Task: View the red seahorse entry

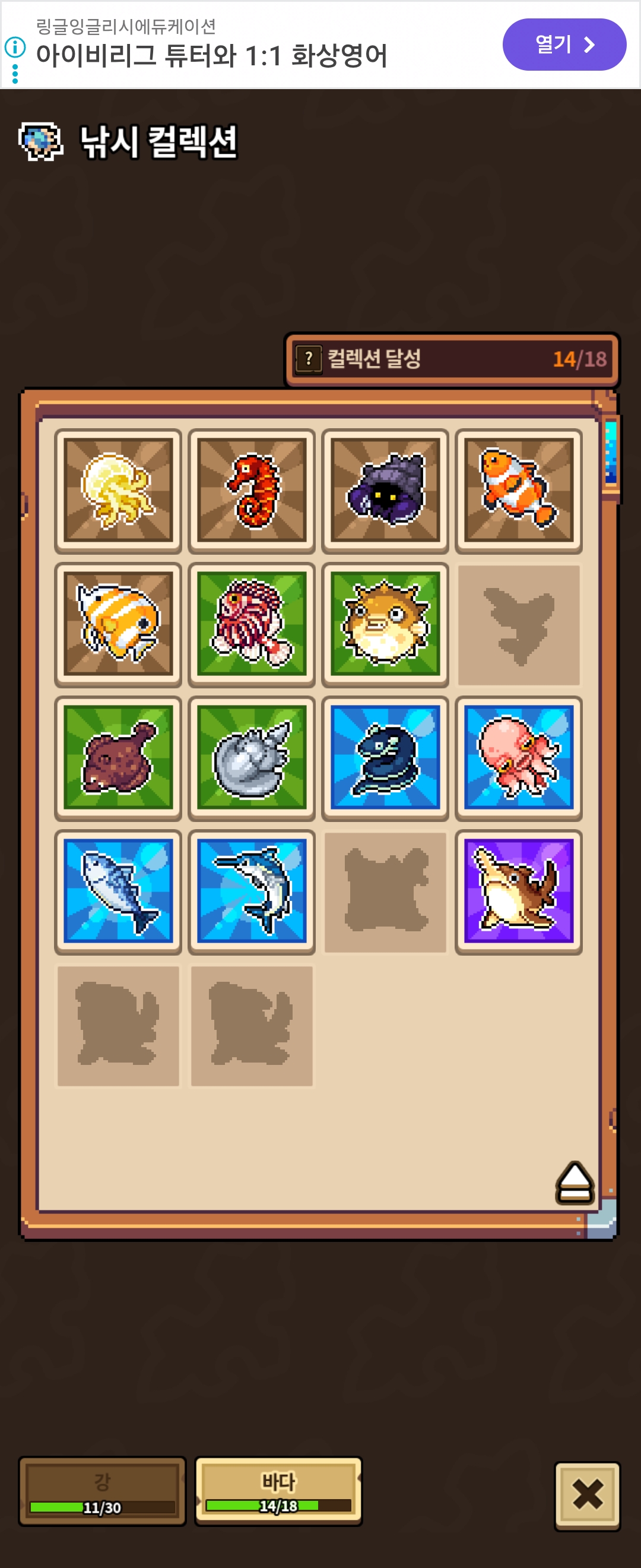Action: click(x=252, y=491)
